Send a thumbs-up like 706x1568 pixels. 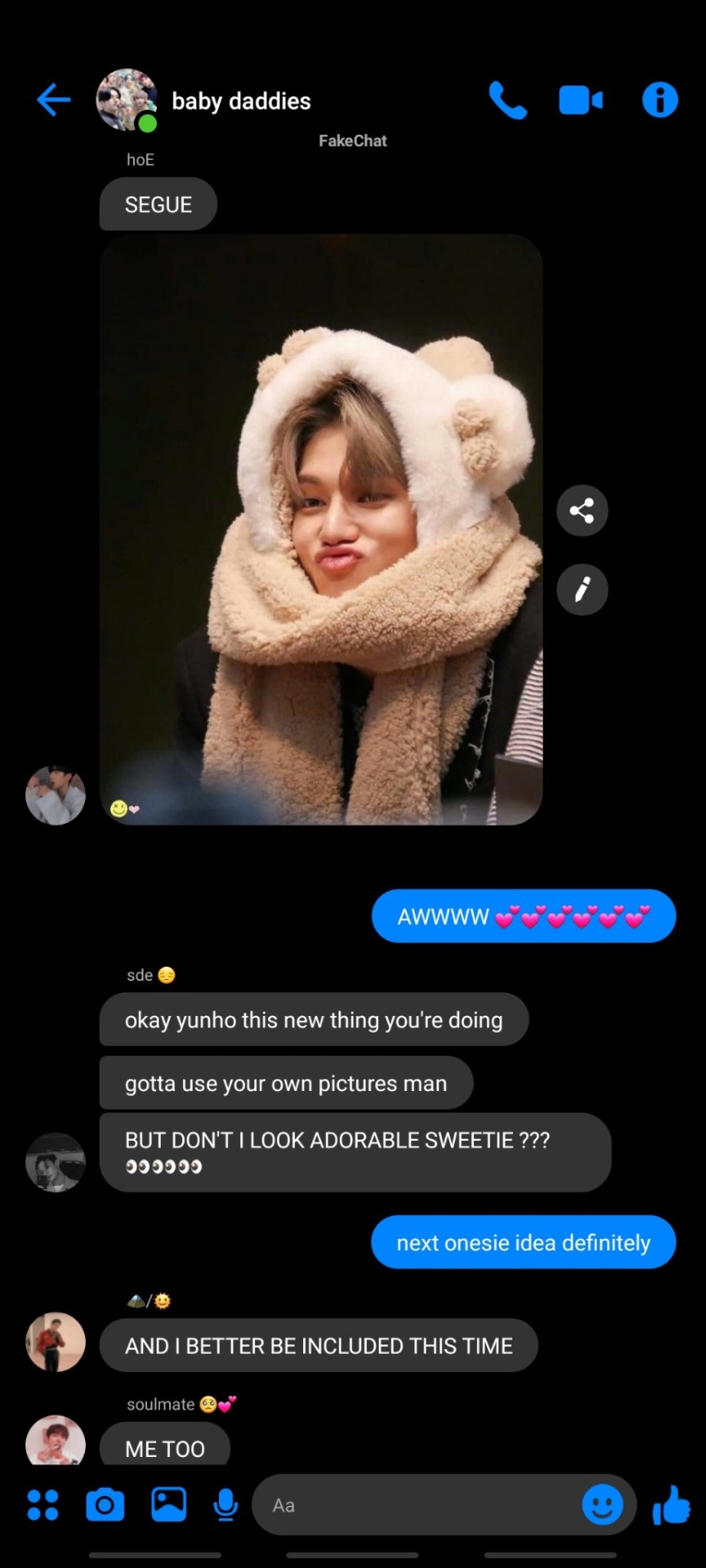click(x=672, y=1504)
